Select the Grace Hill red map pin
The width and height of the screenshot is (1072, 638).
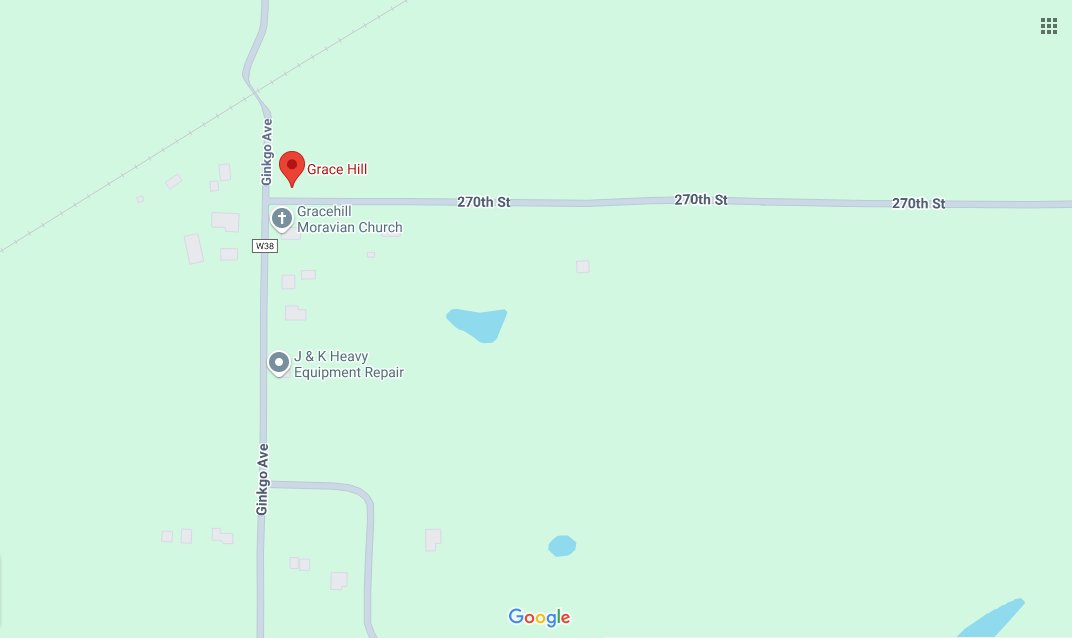(x=291, y=167)
